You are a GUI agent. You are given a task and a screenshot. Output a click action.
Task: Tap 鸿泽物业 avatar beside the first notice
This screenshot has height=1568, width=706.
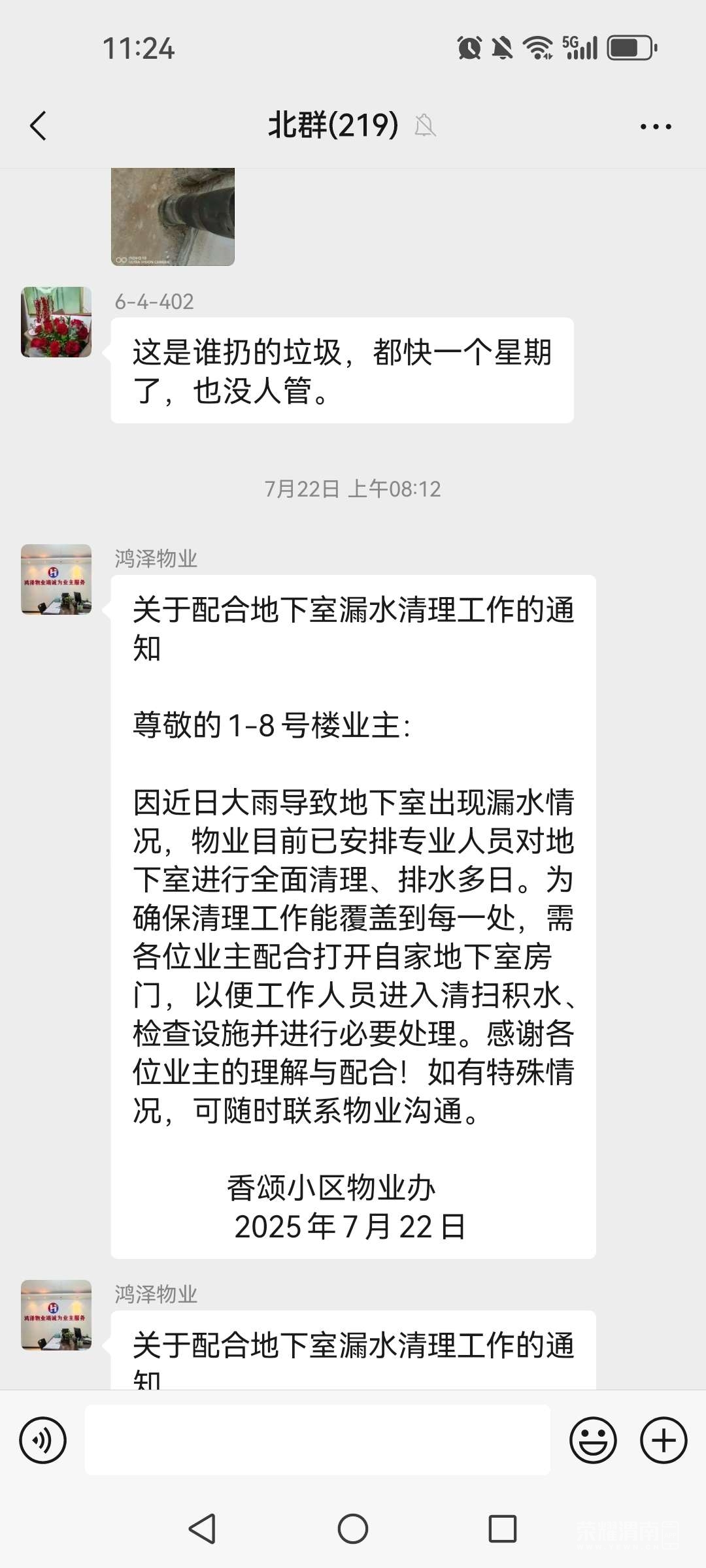pyautogui.click(x=56, y=580)
